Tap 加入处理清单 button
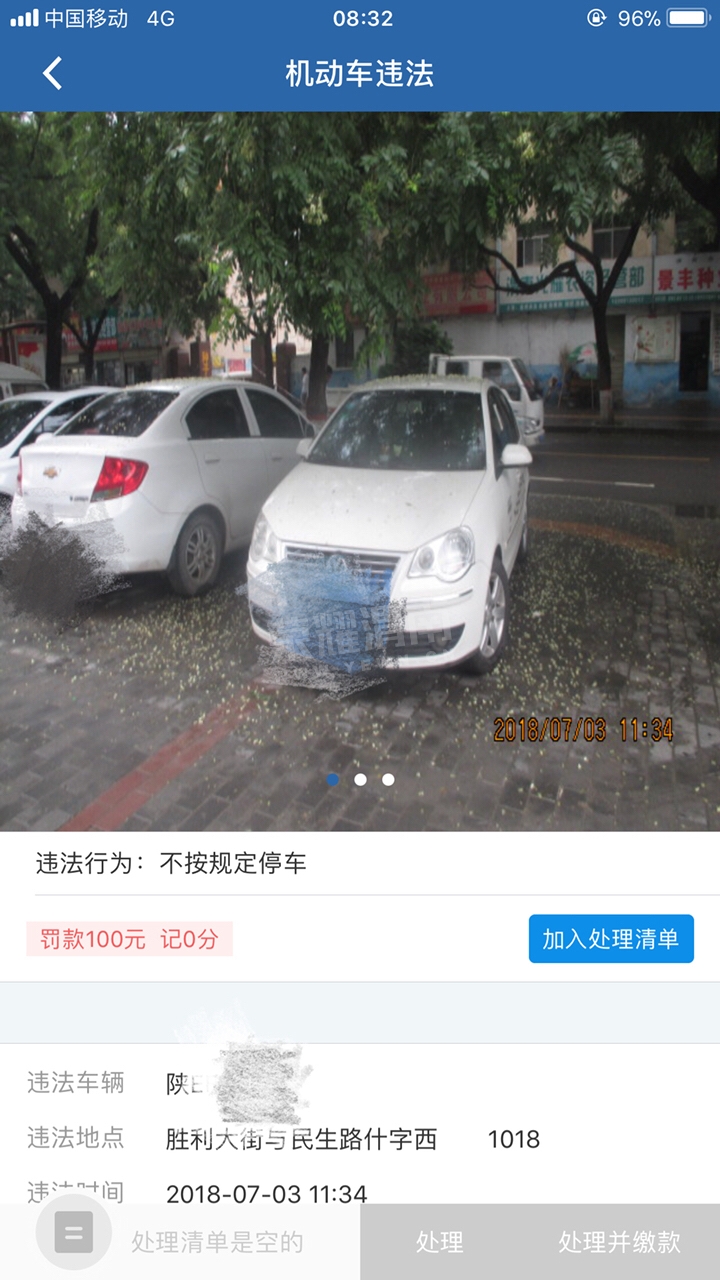This screenshot has height=1280, width=720. [611, 939]
